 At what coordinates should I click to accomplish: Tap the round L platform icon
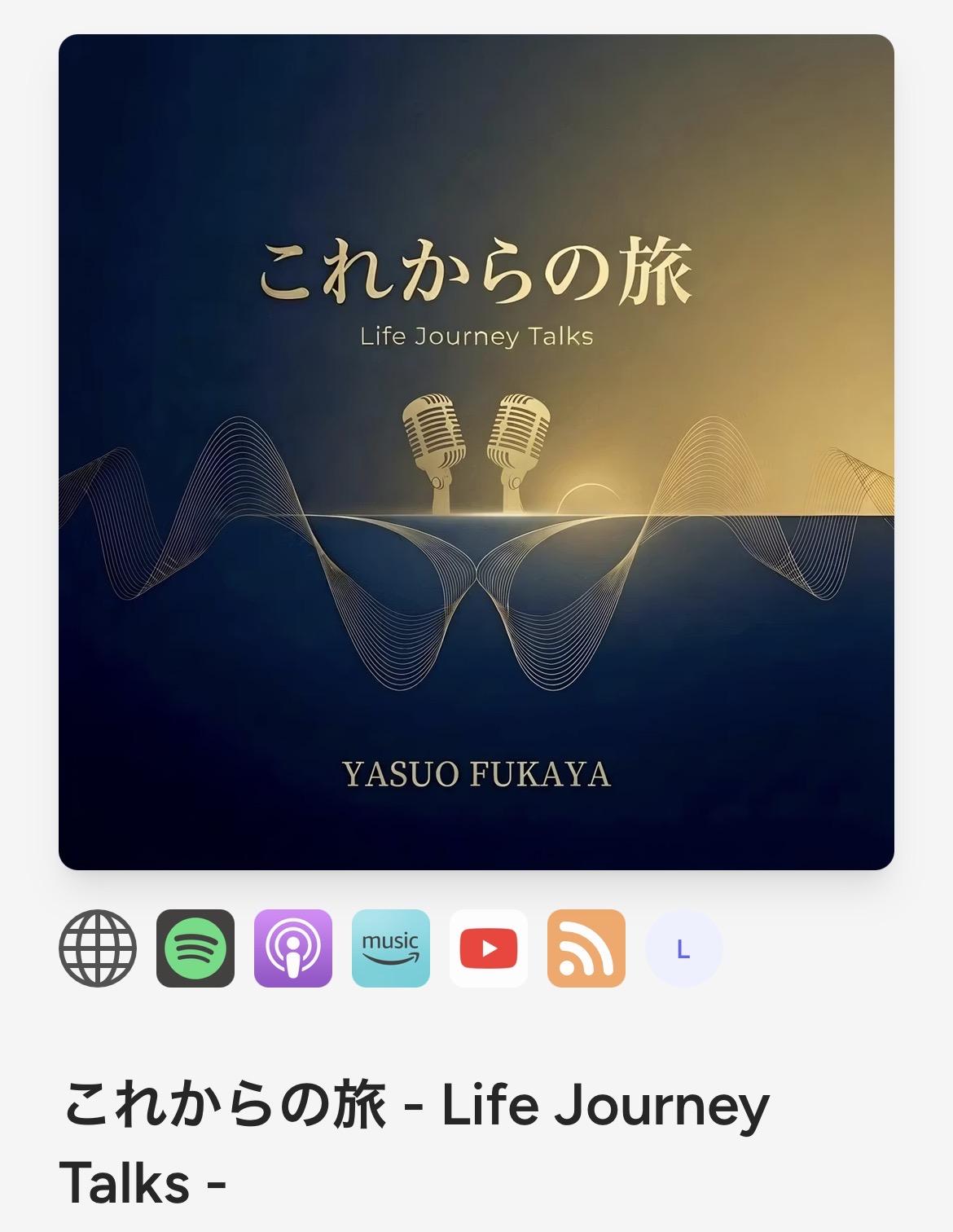coord(684,948)
